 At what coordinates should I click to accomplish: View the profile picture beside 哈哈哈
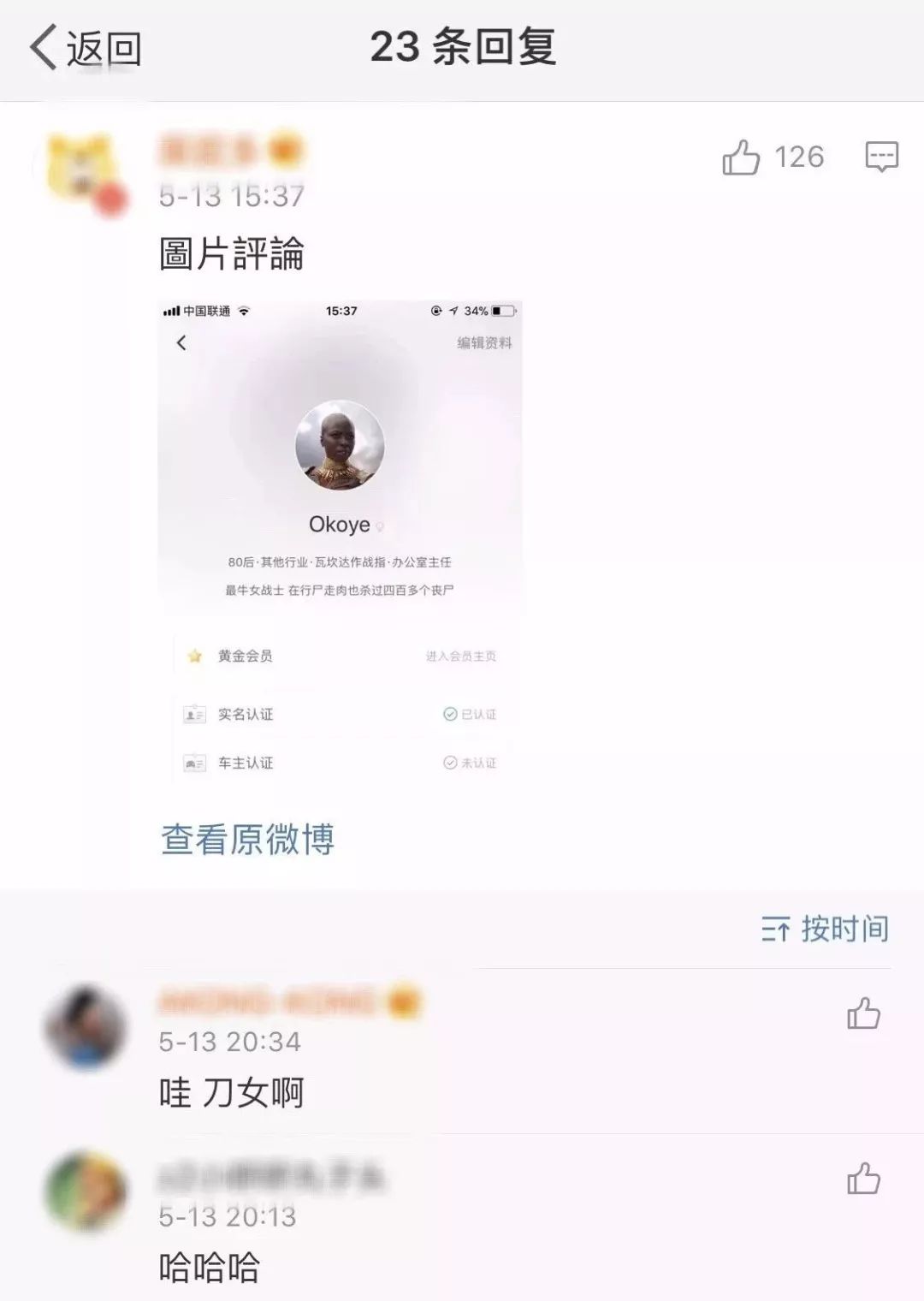pos(86,1191)
